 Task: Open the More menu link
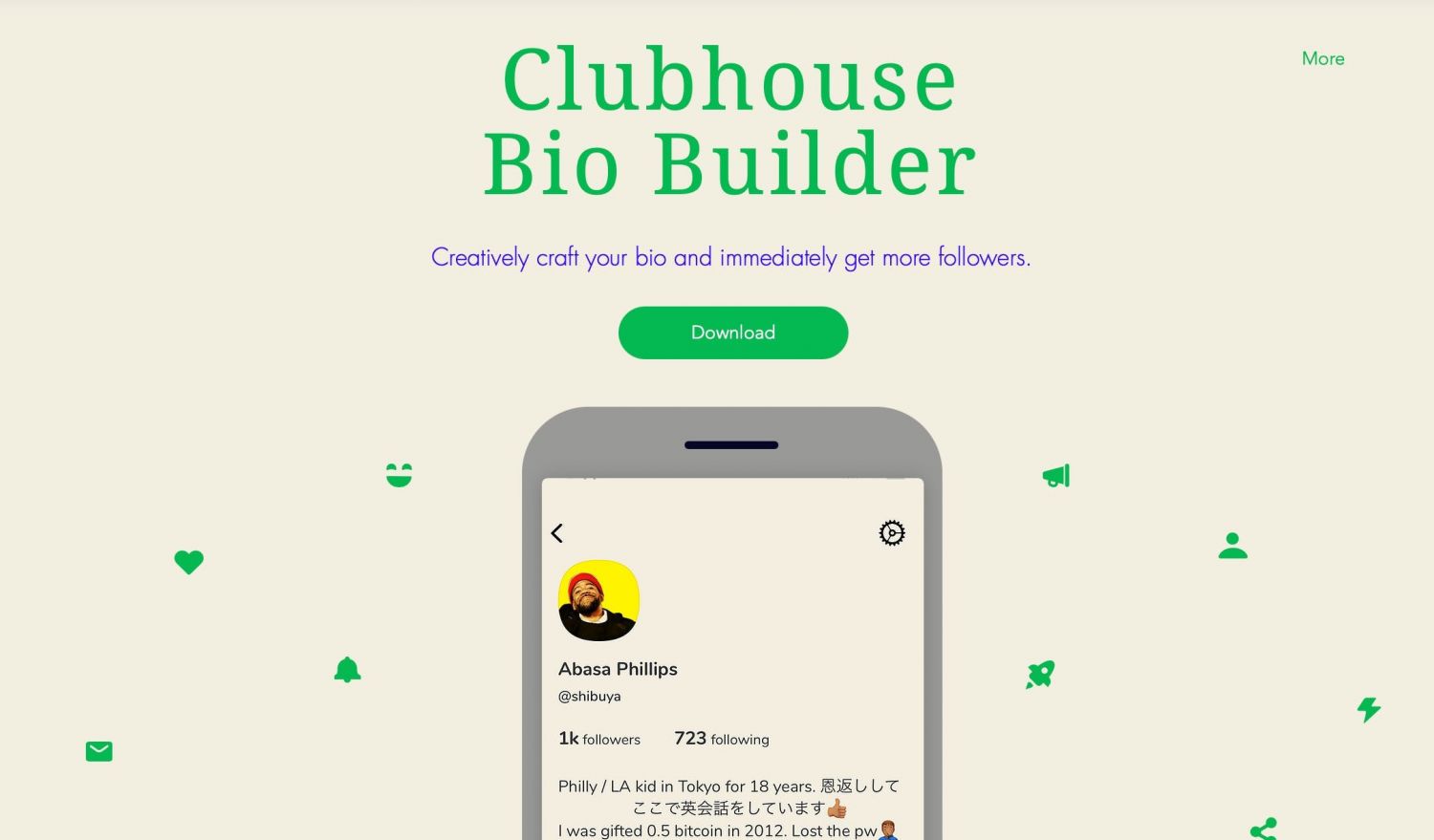[x=1322, y=58]
